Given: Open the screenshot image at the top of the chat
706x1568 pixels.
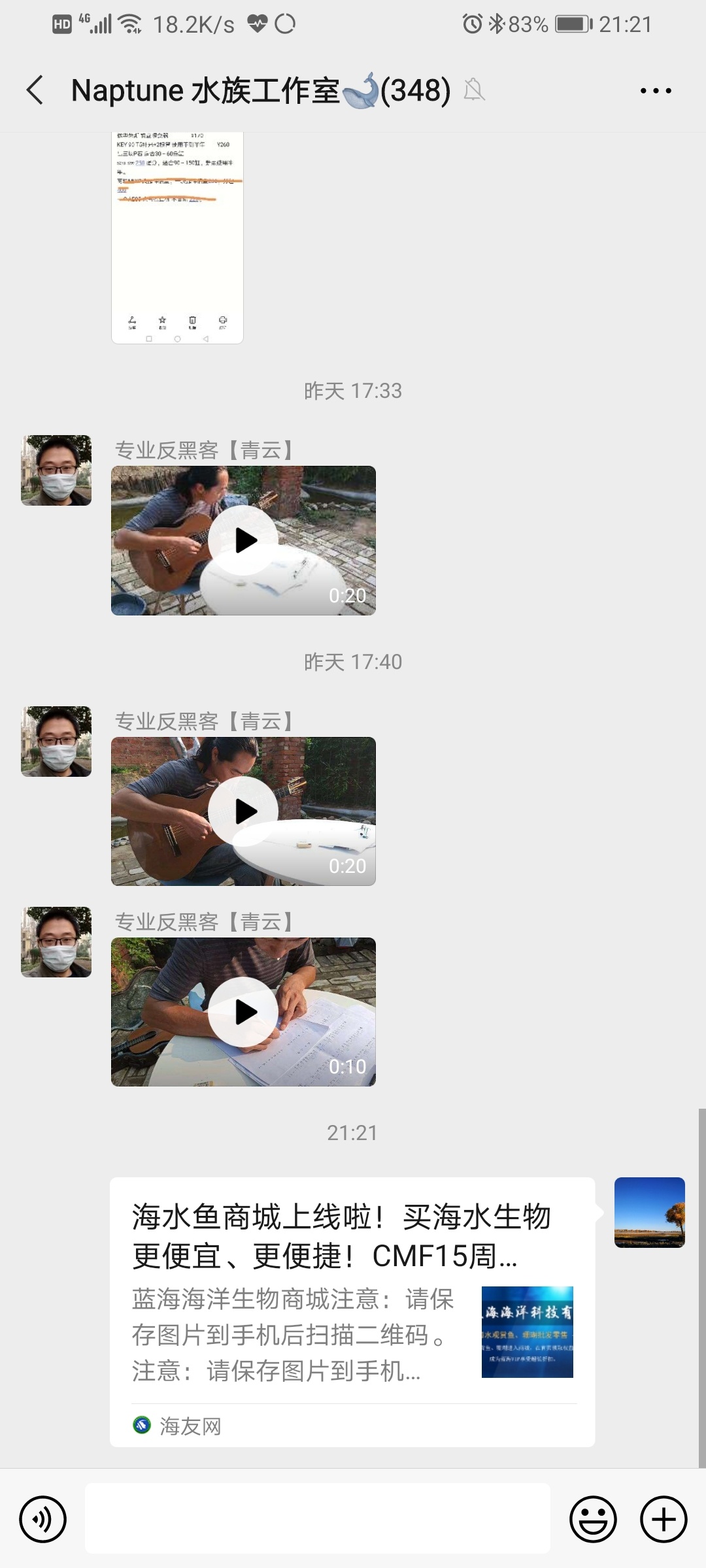Looking at the screenshot, I should pos(177,238).
